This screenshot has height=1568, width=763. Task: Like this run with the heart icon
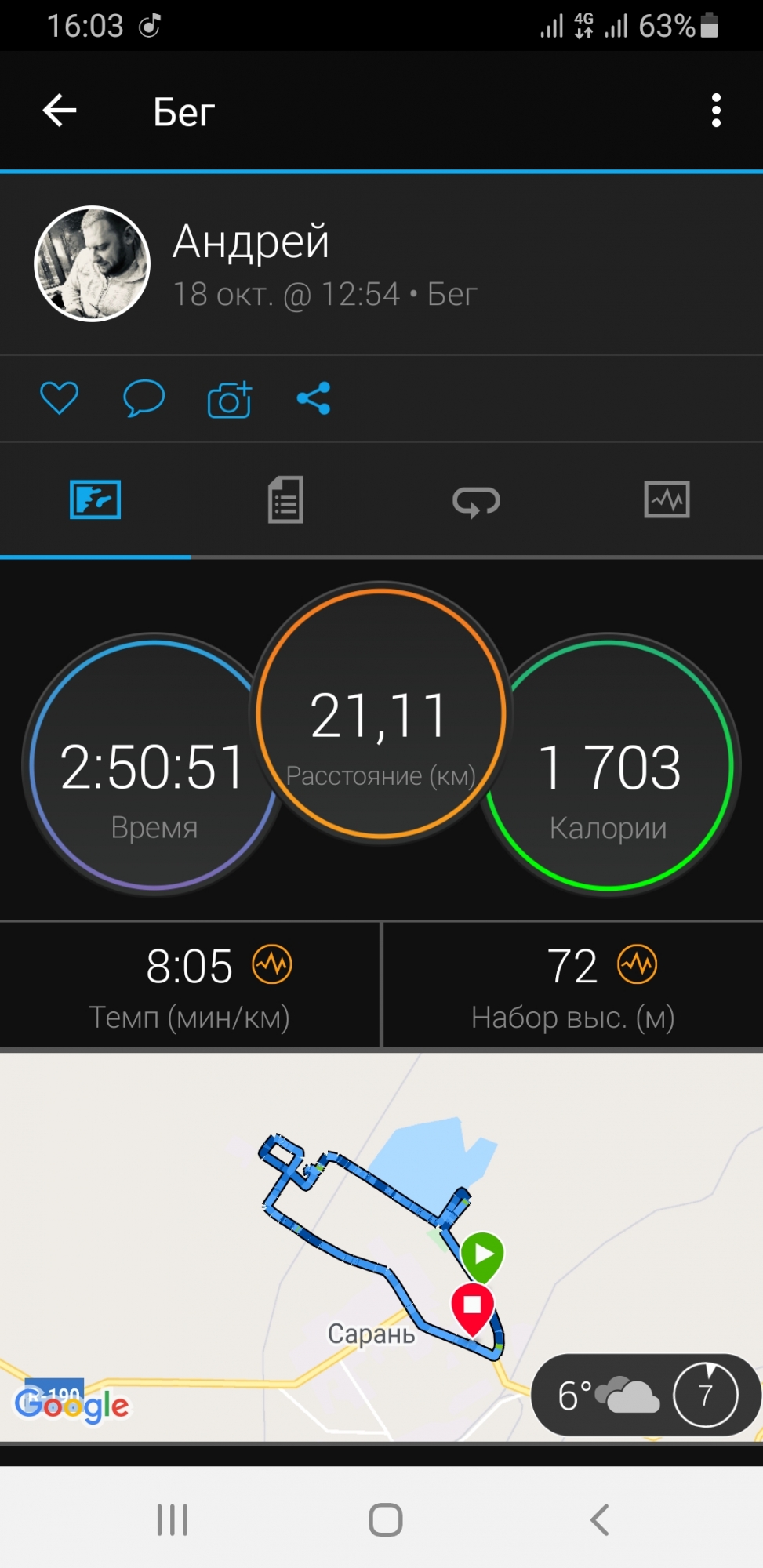59,398
